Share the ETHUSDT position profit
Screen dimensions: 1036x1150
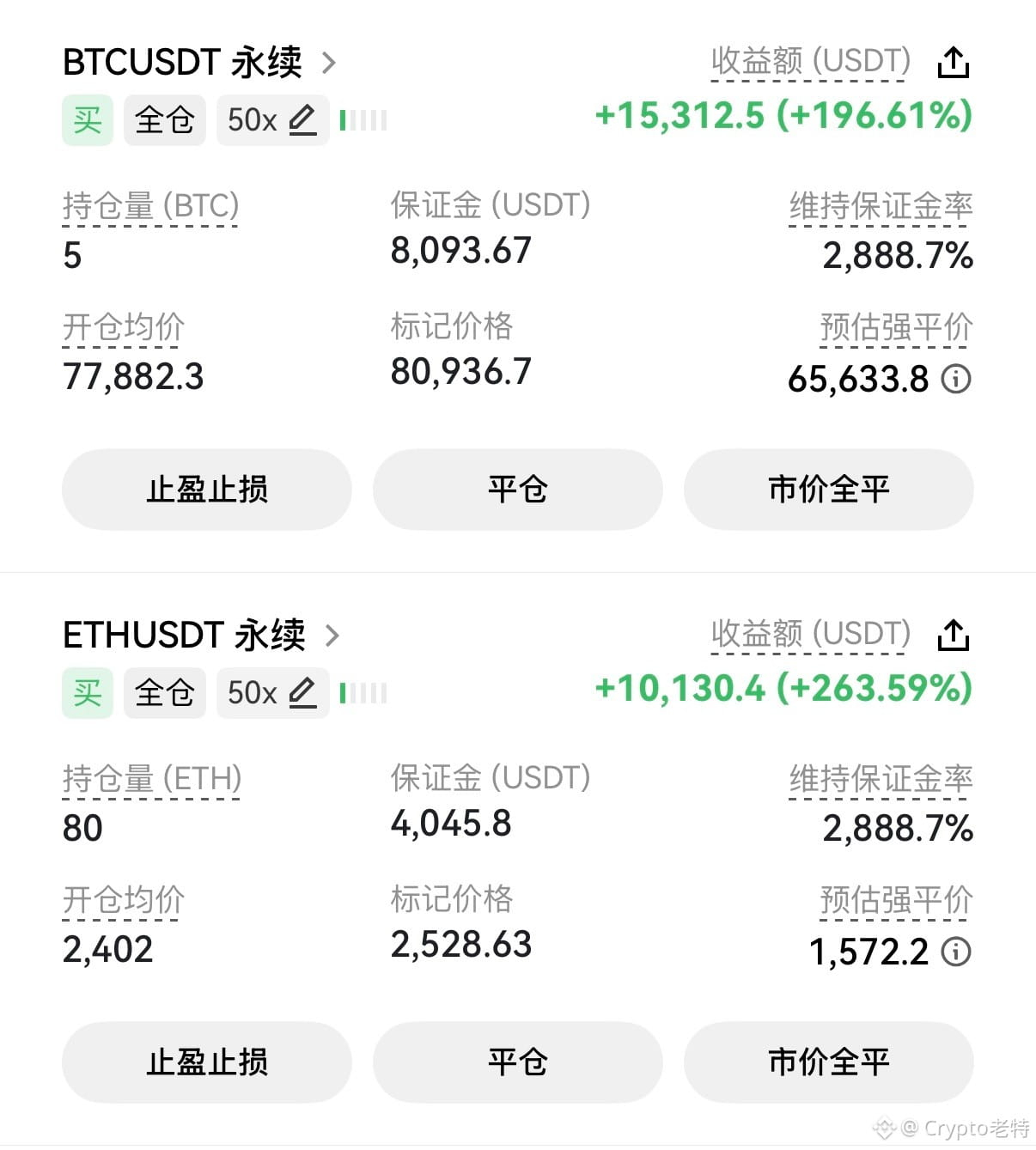pos(954,635)
